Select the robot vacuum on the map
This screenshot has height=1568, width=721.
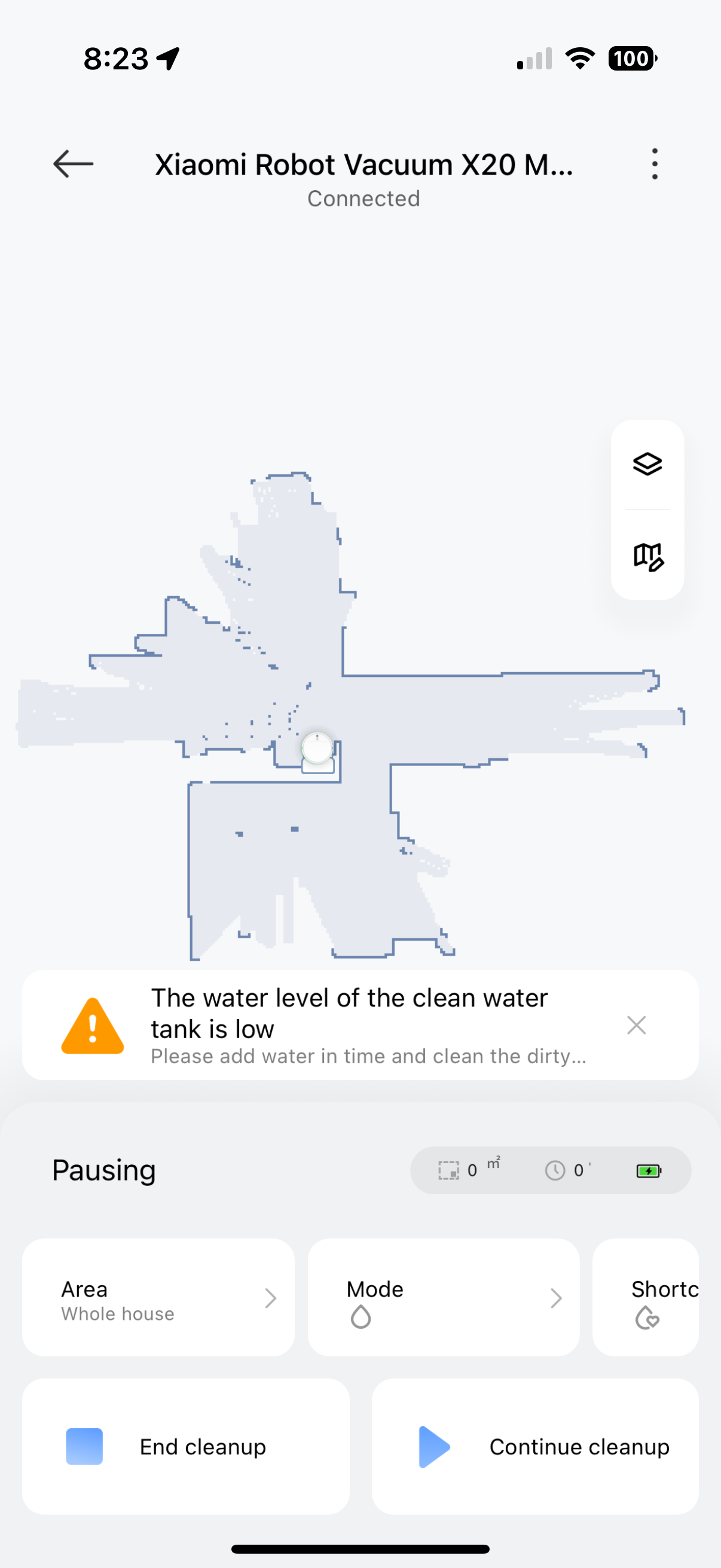pyautogui.click(x=317, y=748)
